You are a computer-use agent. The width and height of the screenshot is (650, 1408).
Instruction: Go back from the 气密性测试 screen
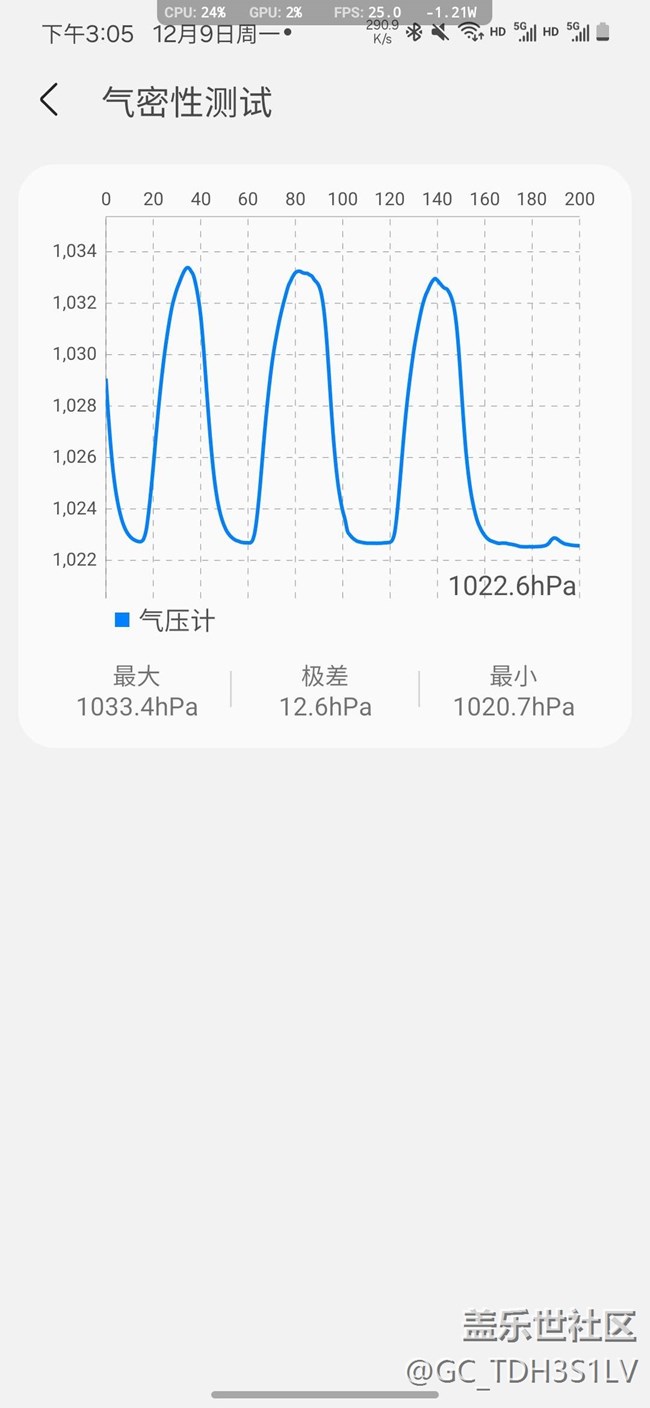(x=49, y=101)
